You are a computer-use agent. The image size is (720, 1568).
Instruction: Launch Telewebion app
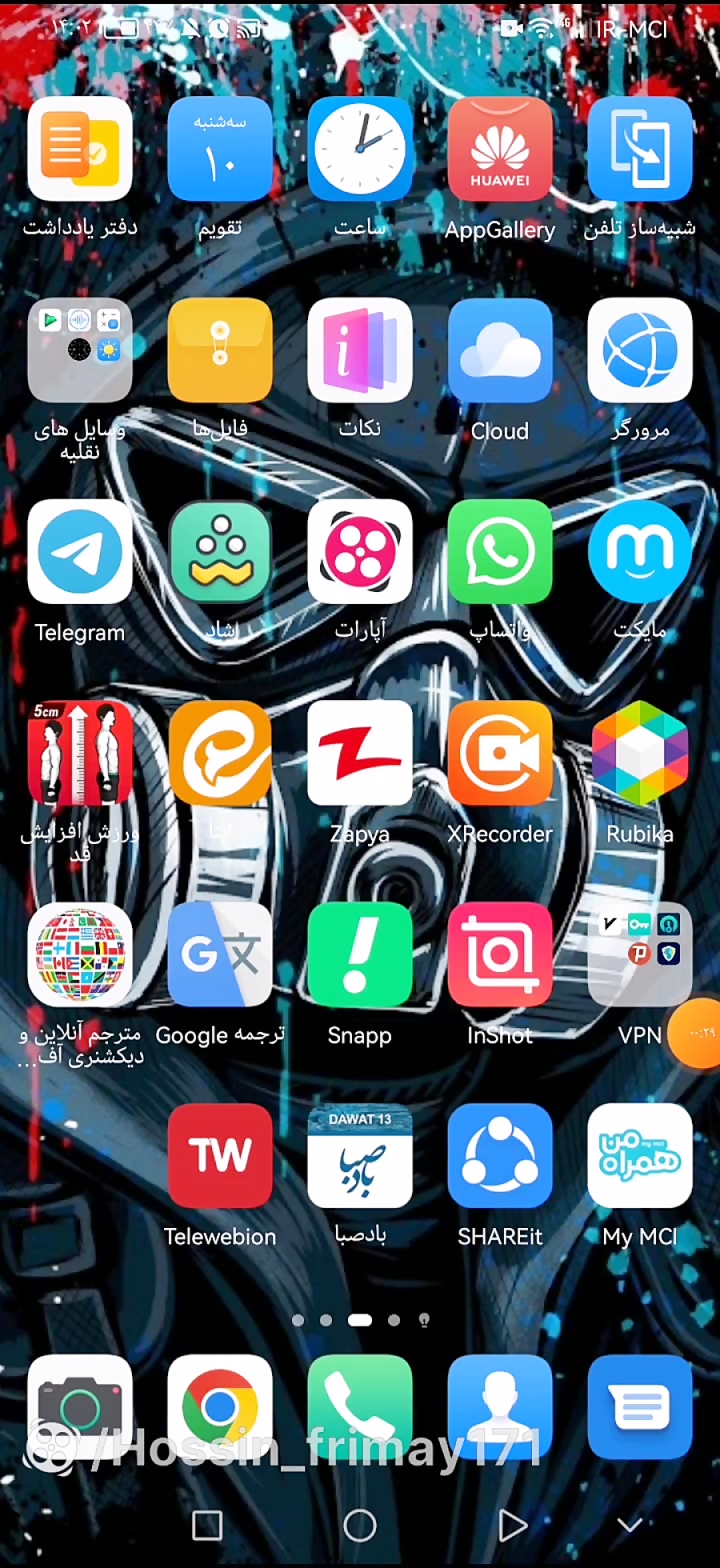pyautogui.click(x=220, y=1156)
